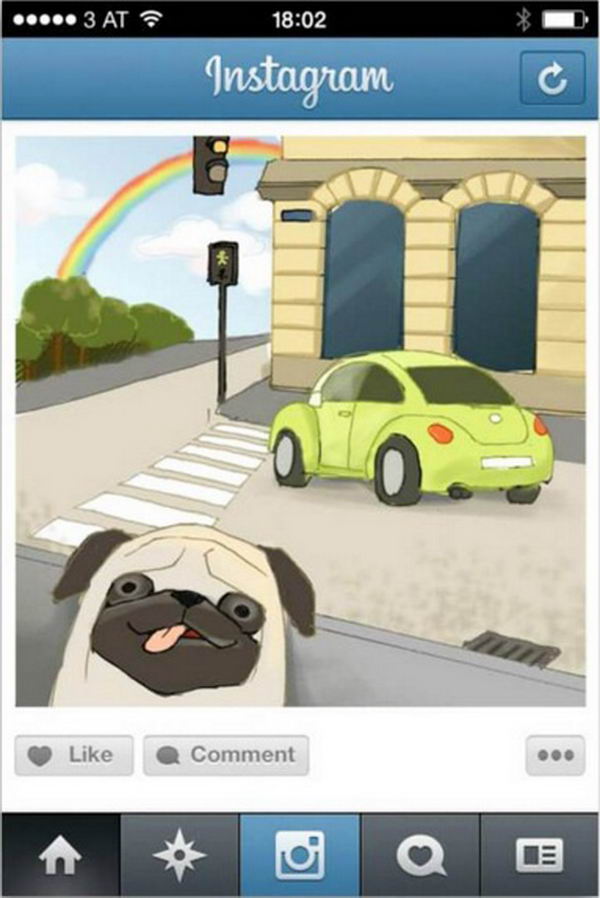Comment on the pug post

pos(226,755)
